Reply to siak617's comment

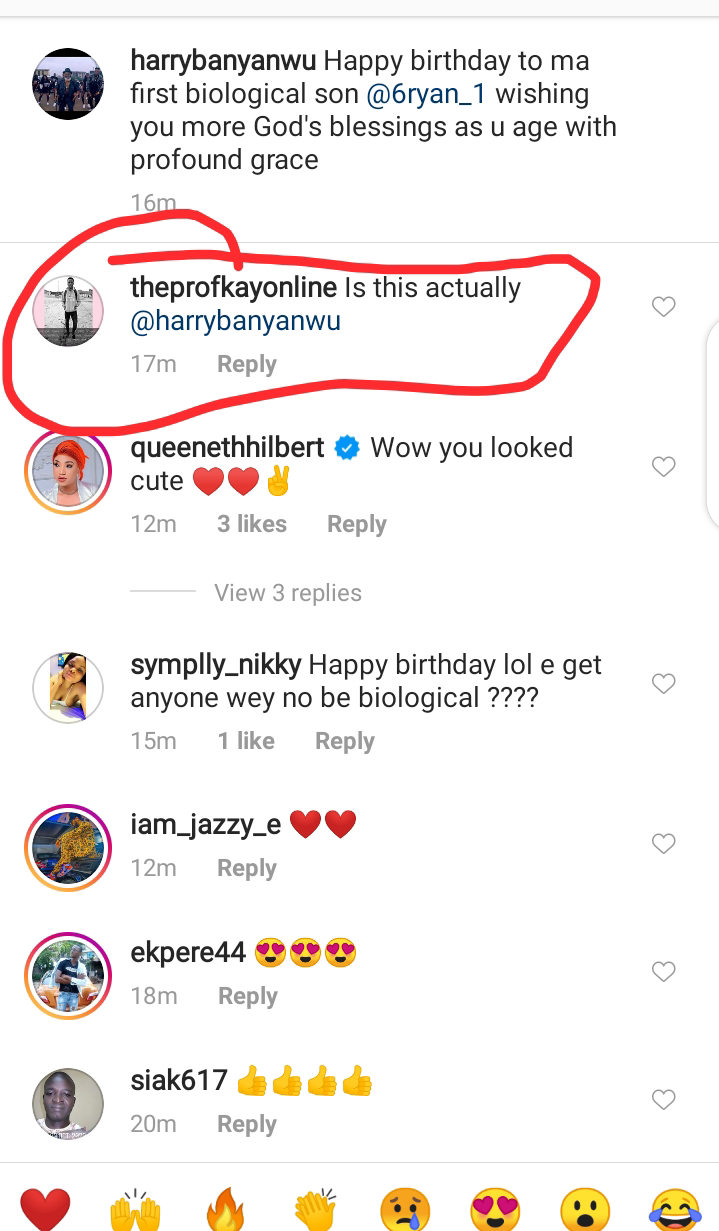(x=246, y=1125)
